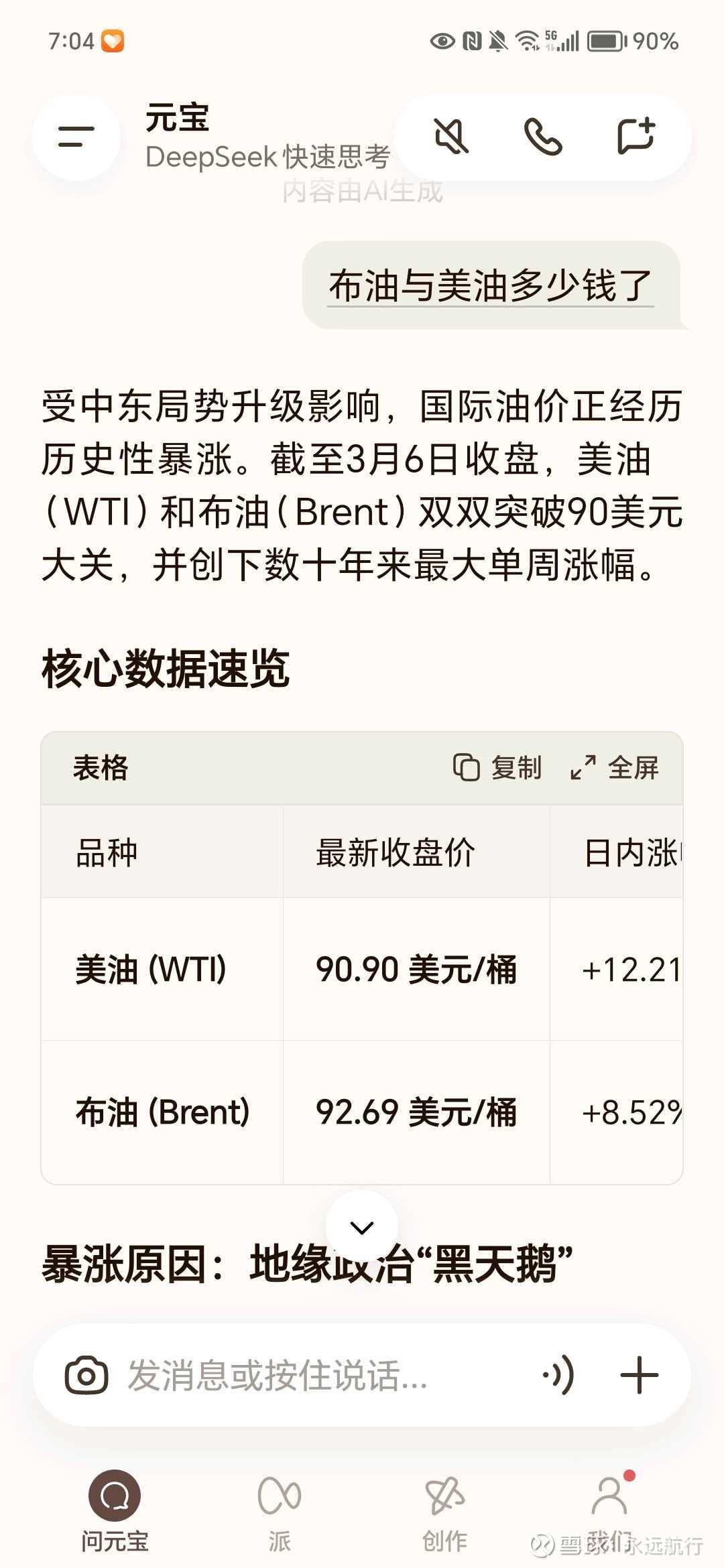
Task: Open the plus attachment menu
Action: point(639,1376)
